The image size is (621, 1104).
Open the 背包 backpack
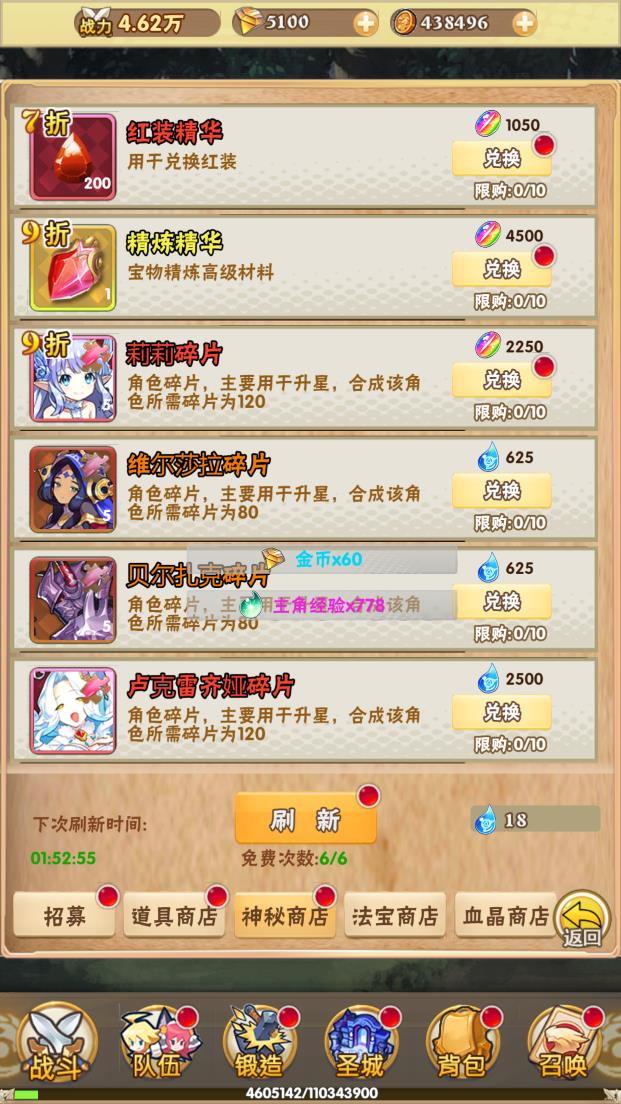(x=463, y=1045)
